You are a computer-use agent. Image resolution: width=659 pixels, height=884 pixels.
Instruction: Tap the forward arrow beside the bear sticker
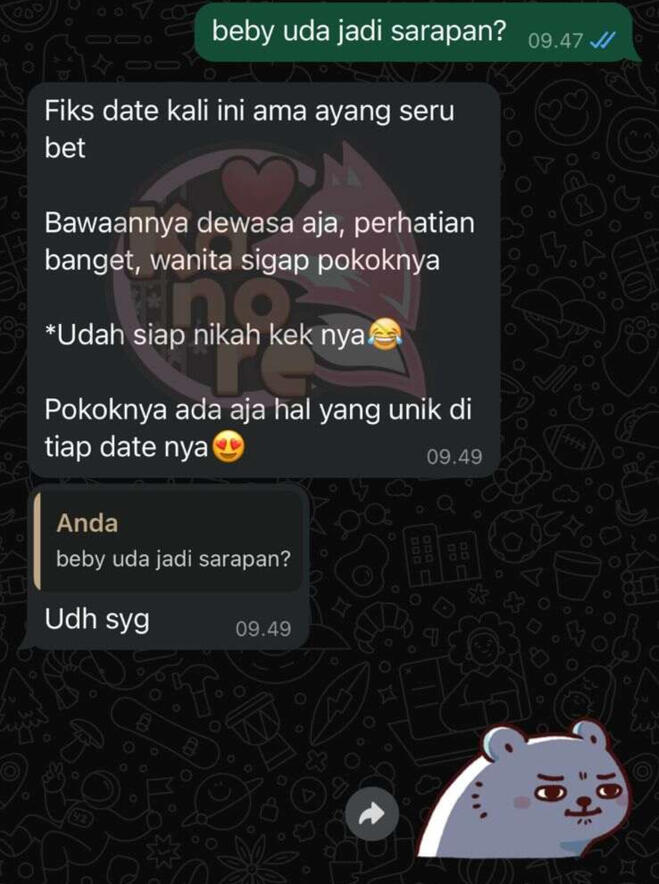(x=372, y=816)
